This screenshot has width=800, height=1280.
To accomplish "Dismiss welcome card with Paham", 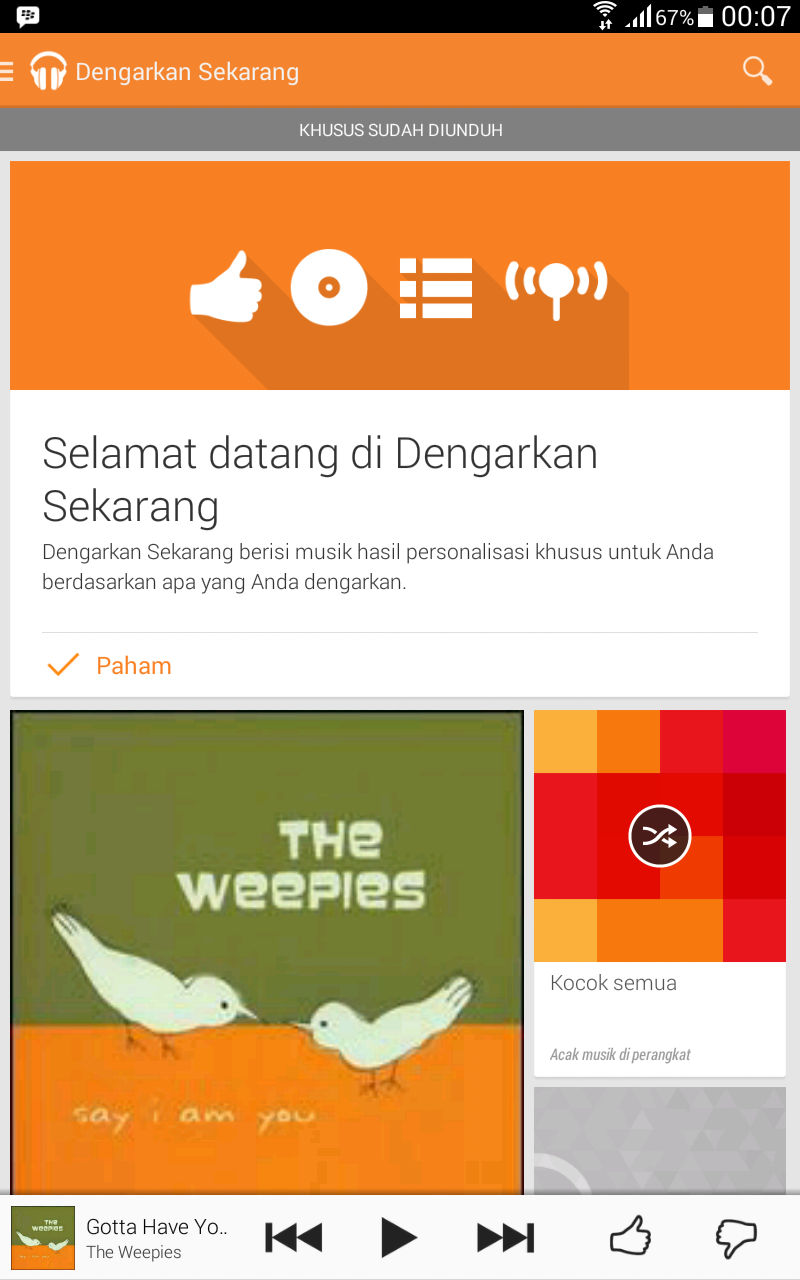I will click(110, 666).
